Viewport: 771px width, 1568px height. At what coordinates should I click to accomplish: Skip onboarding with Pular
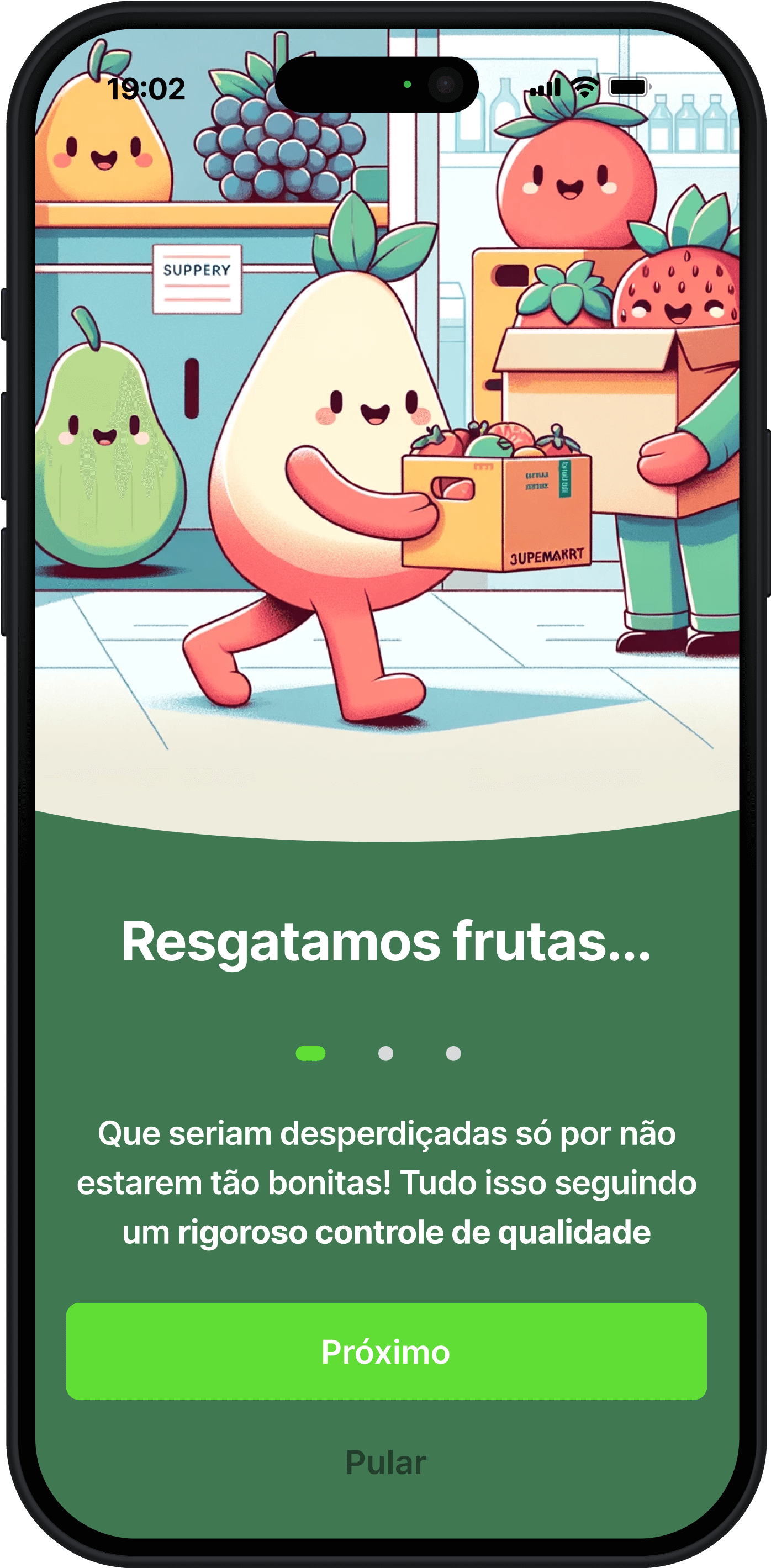tap(386, 1463)
